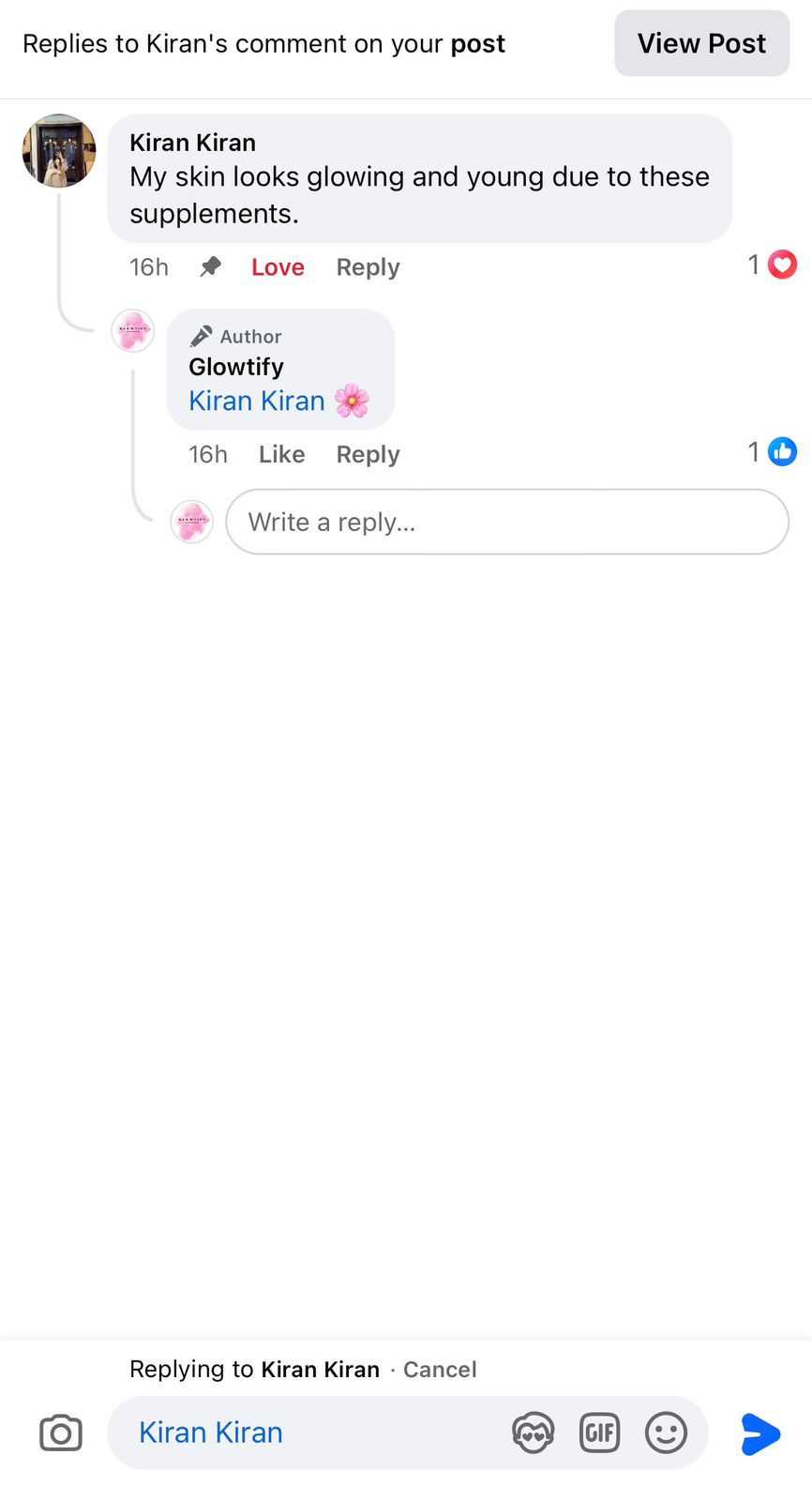Viewport: 812px width, 1501px height.
Task: Reply to Kiran Kiran's supplements comment
Action: coord(368,267)
